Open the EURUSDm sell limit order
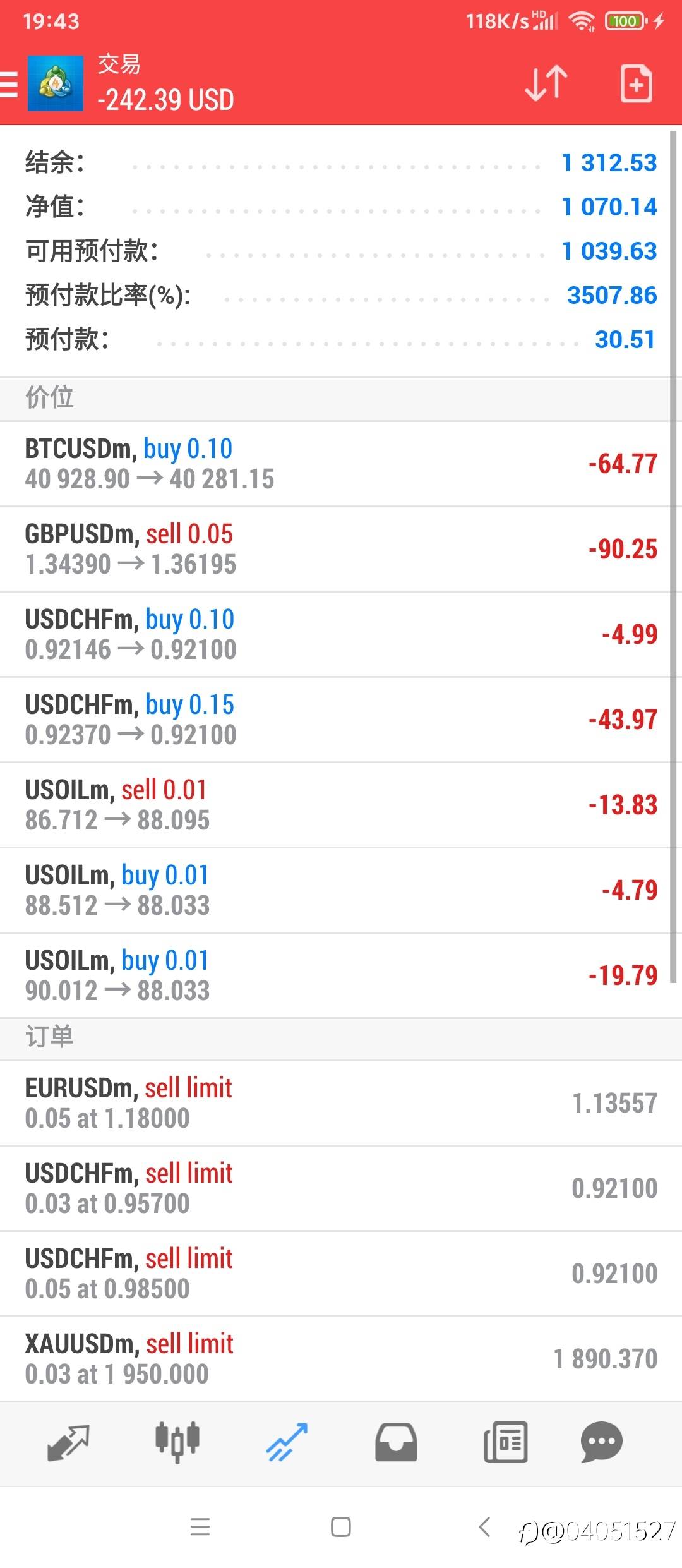This screenshot has width=682, height=1568. pos(341,1103)
